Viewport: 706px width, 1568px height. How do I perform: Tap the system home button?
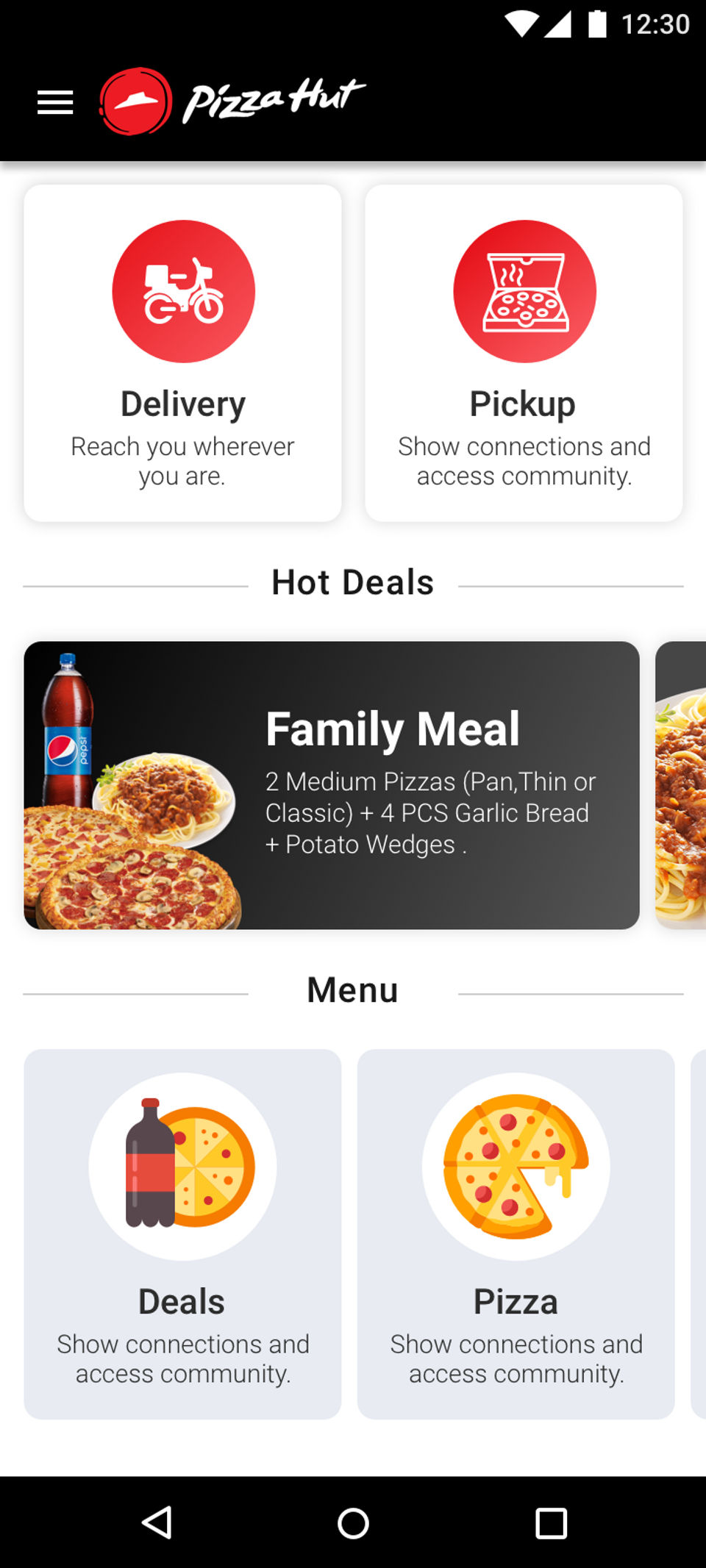point(353,1522)
